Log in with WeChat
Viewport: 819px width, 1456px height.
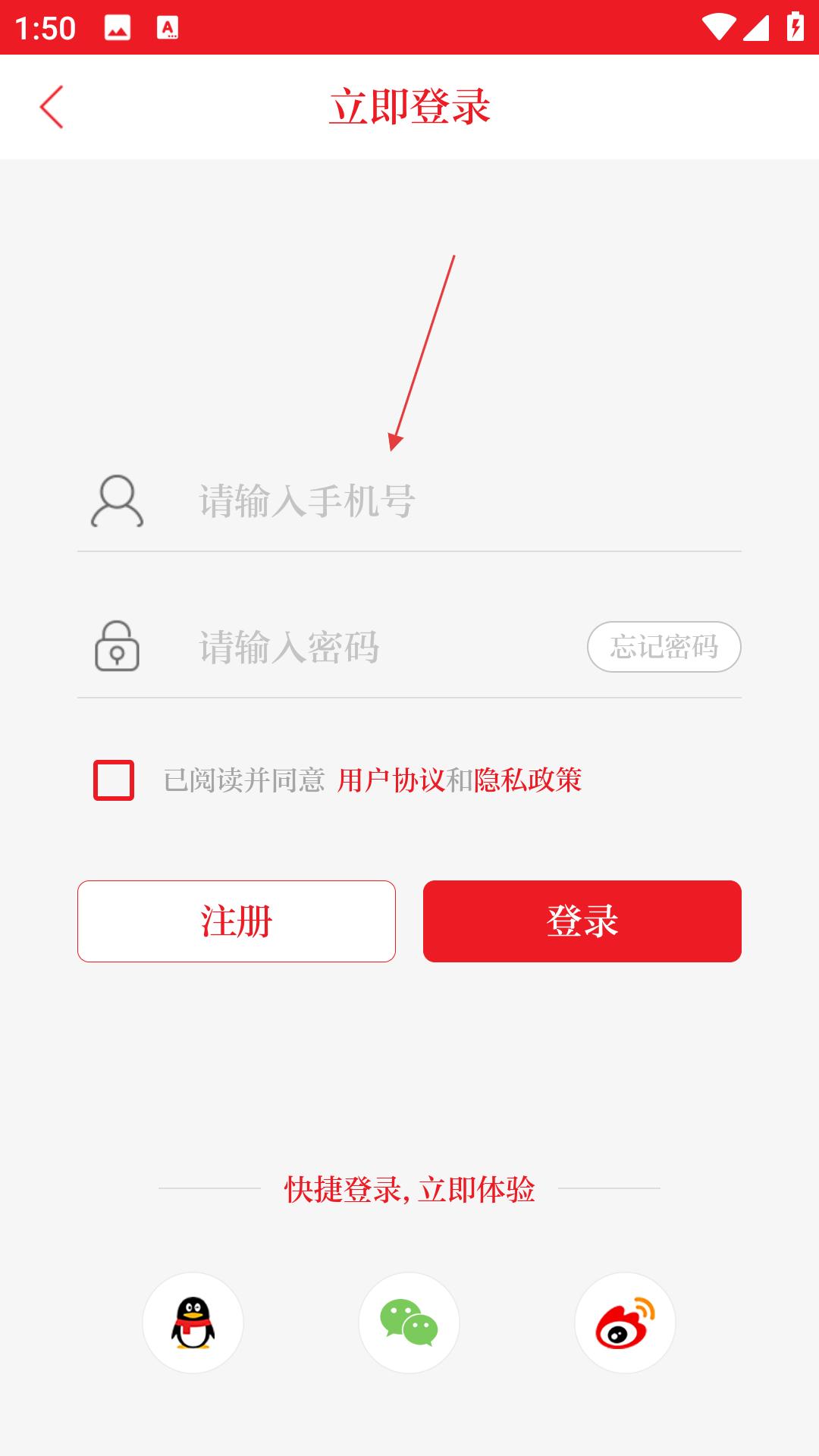409,1323
